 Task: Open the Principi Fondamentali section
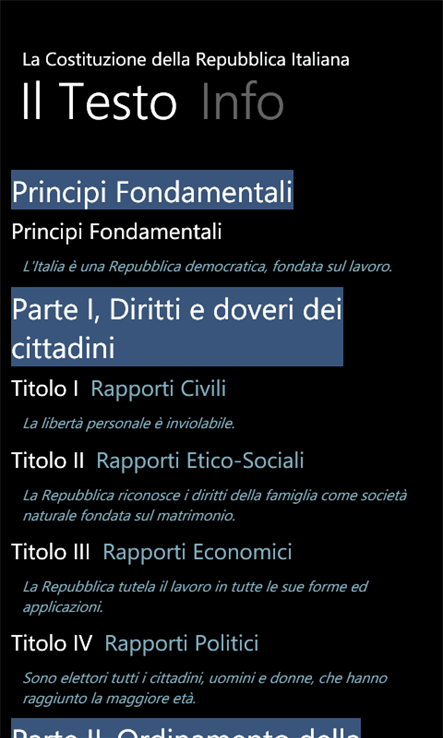(x=117, y=232)
